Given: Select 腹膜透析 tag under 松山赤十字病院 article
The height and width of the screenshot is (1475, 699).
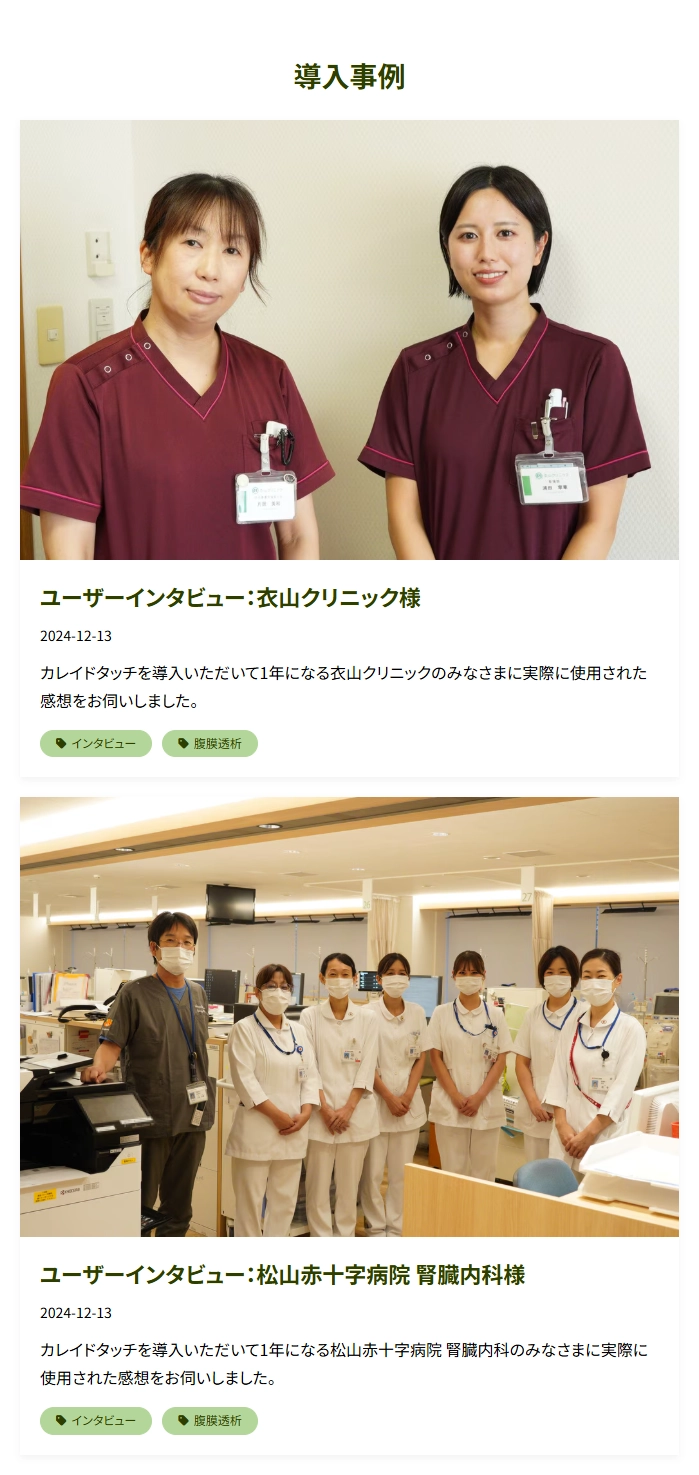Looking at the screenshot, I should point(210,1421).
